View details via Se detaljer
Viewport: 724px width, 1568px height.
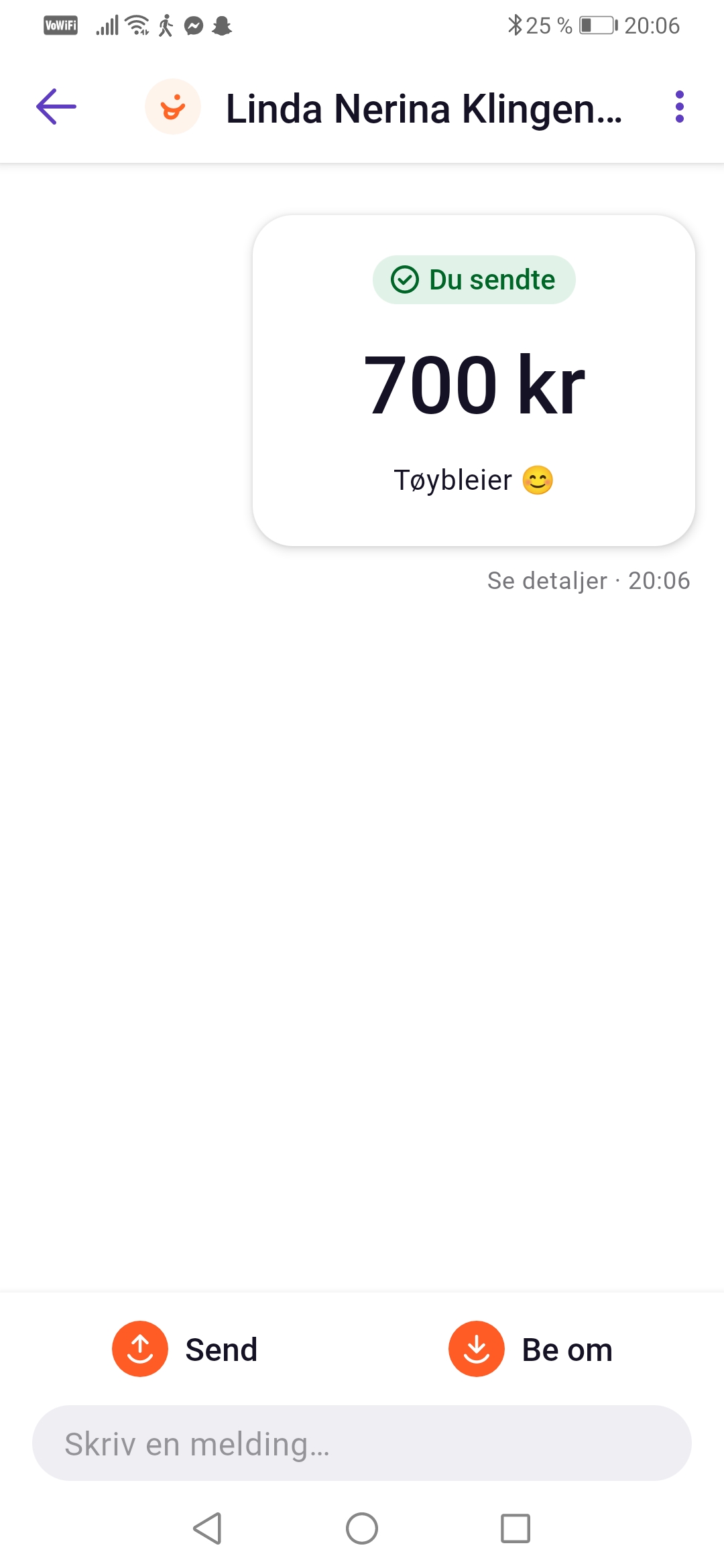tap(547, 581)
